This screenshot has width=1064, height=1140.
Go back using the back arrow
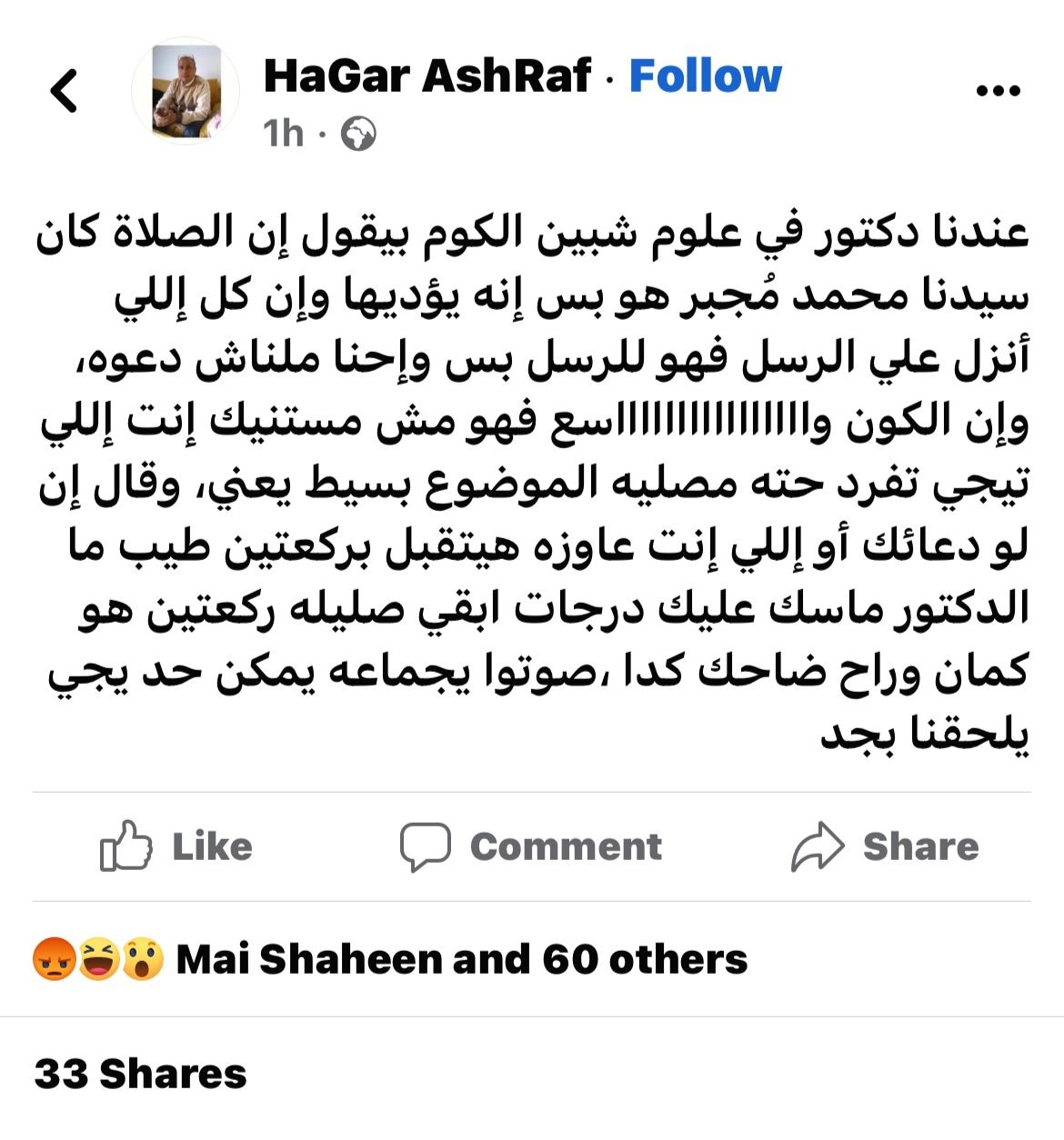(65, 91)
